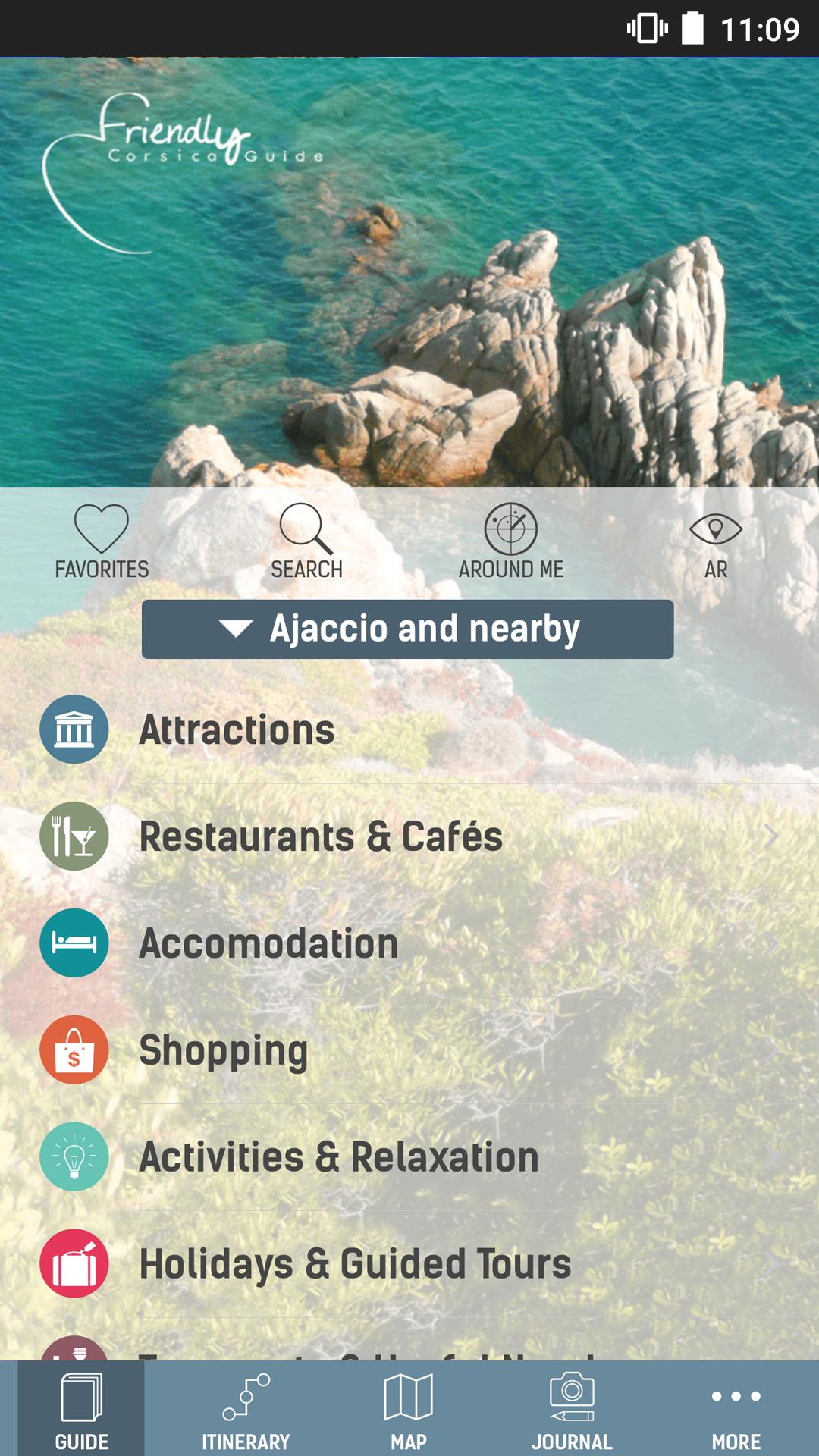Screen dimensions: 819x1456
Task: Select the Activities & Relaxation lightbulb icon
Action: 74,1157
